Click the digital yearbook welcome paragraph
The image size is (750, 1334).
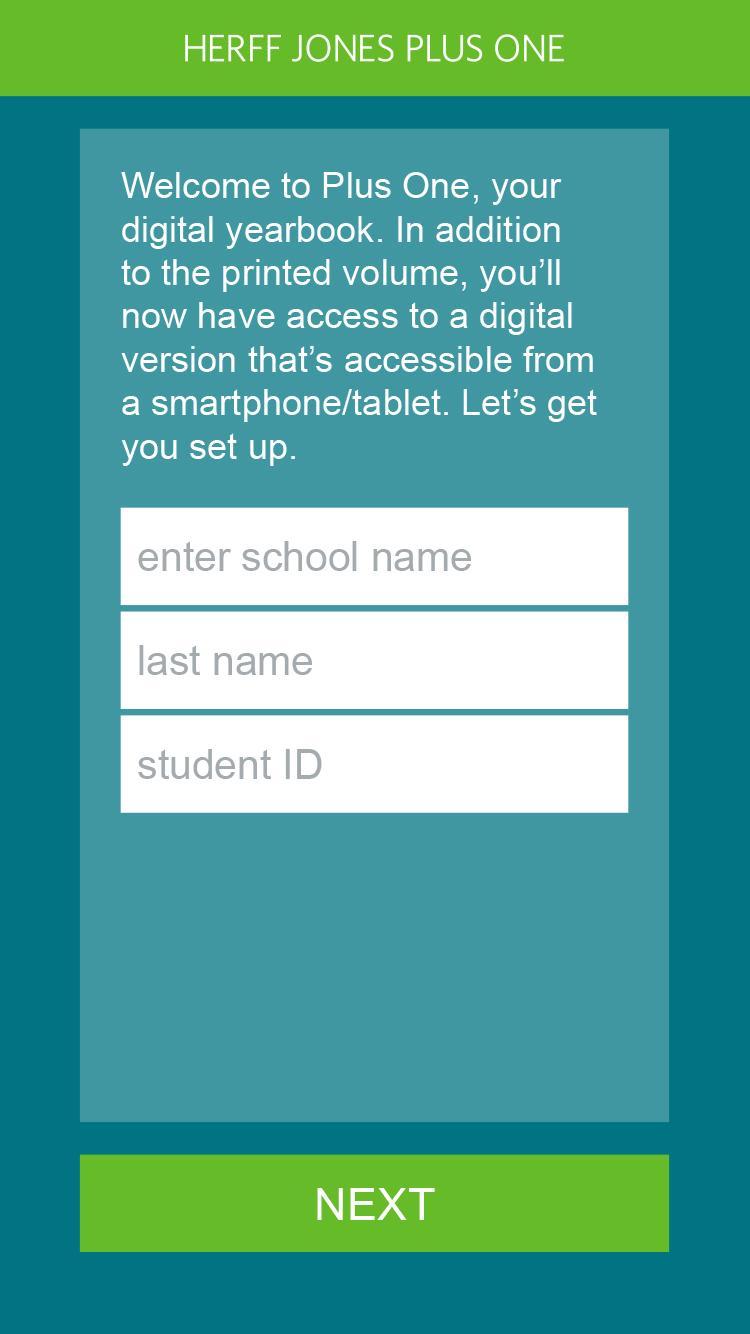360,315
